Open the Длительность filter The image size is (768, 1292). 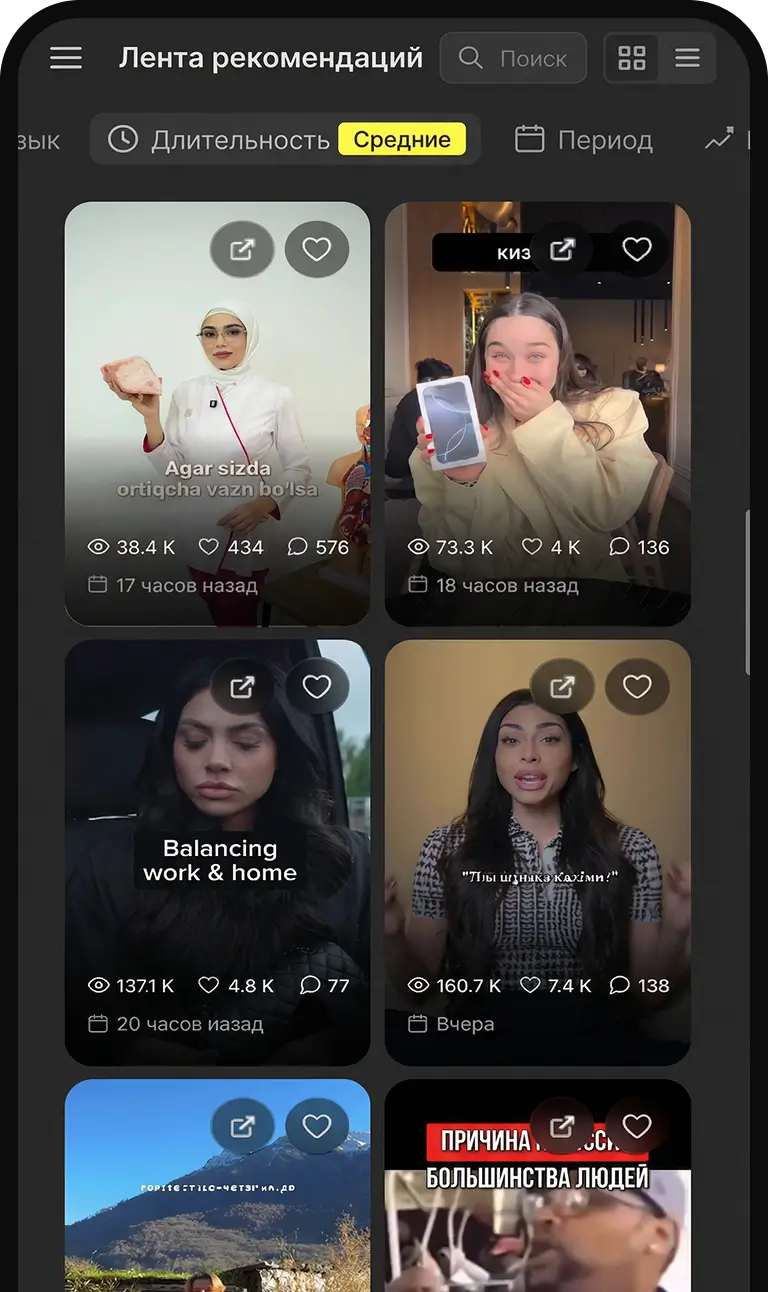pos(285,139)
